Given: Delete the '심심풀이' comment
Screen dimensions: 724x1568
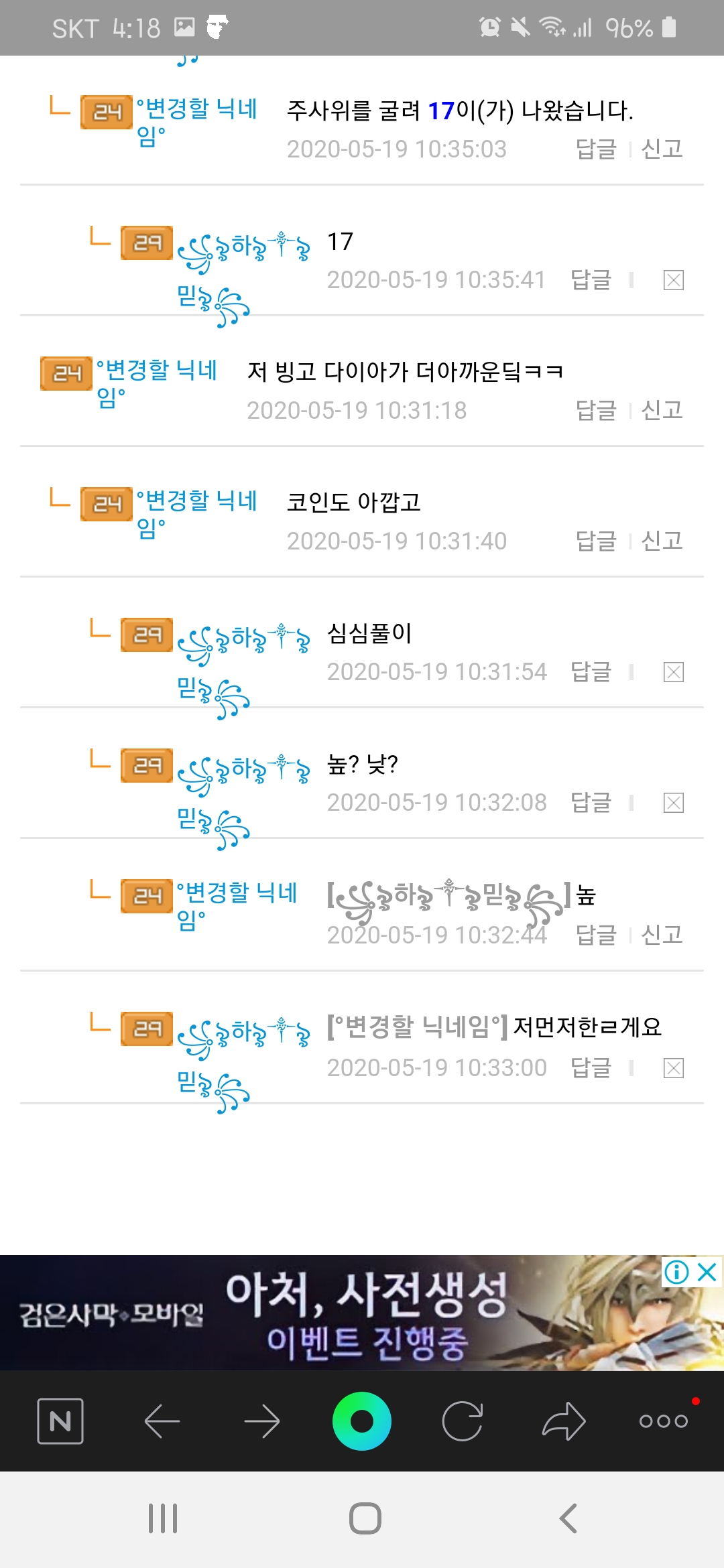Looking at the screenshot, I should [x=673, y=672].
